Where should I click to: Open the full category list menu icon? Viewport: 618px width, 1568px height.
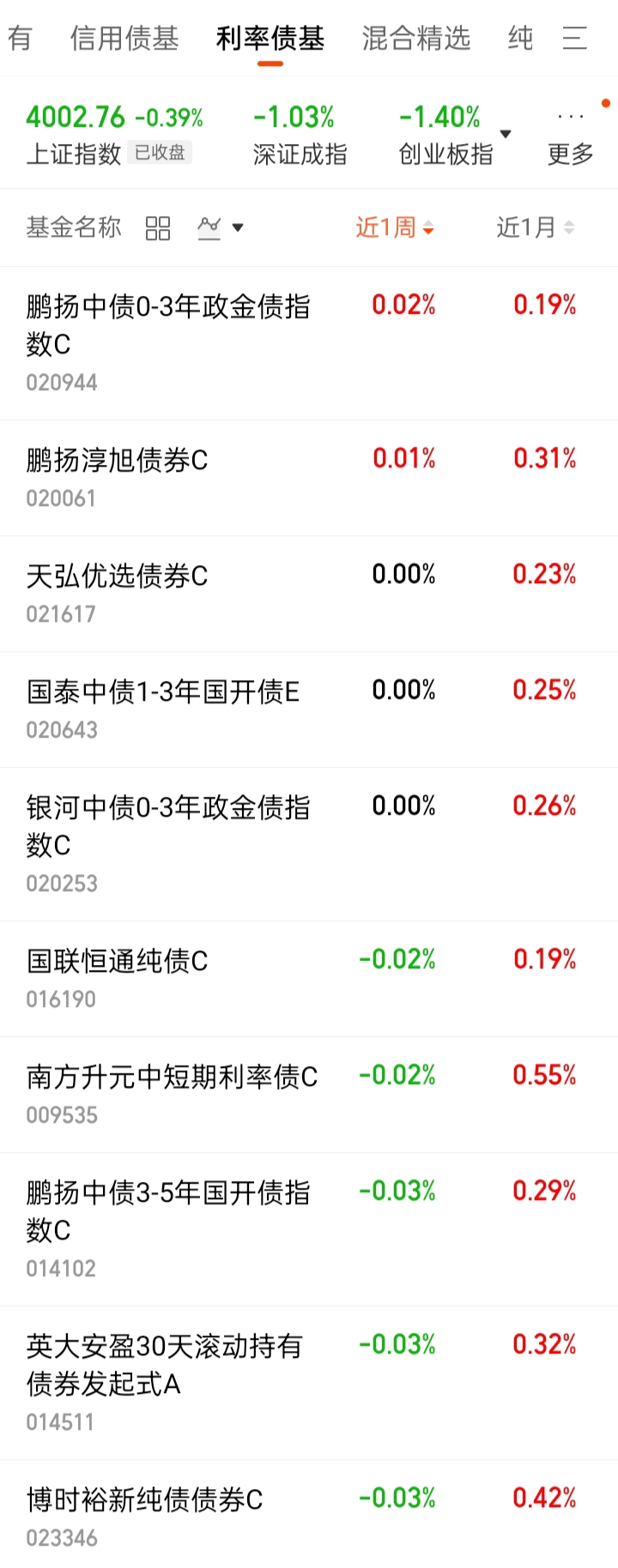(x=574, y=39)
